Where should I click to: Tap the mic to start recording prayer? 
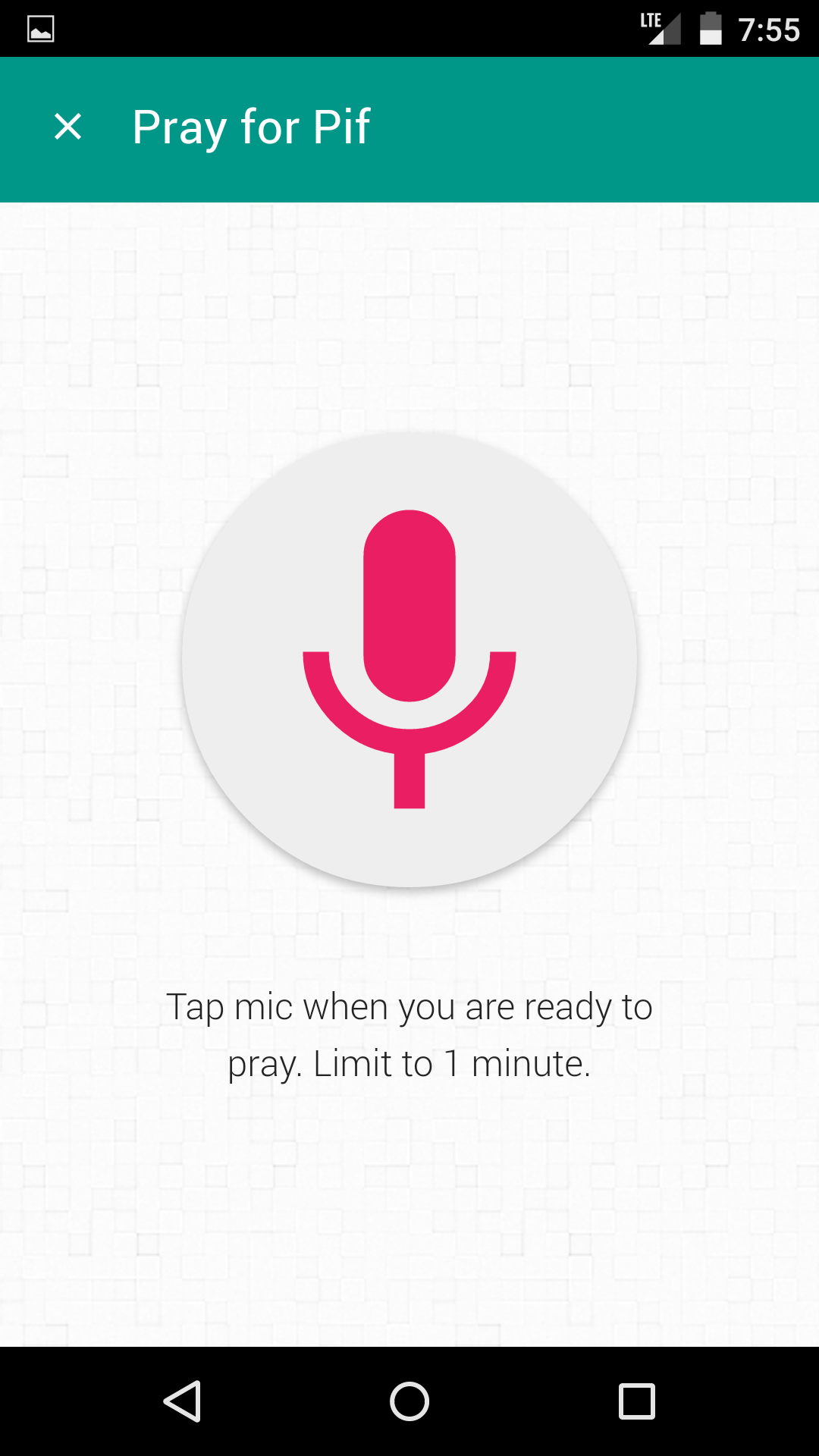[x=409, y=659]
